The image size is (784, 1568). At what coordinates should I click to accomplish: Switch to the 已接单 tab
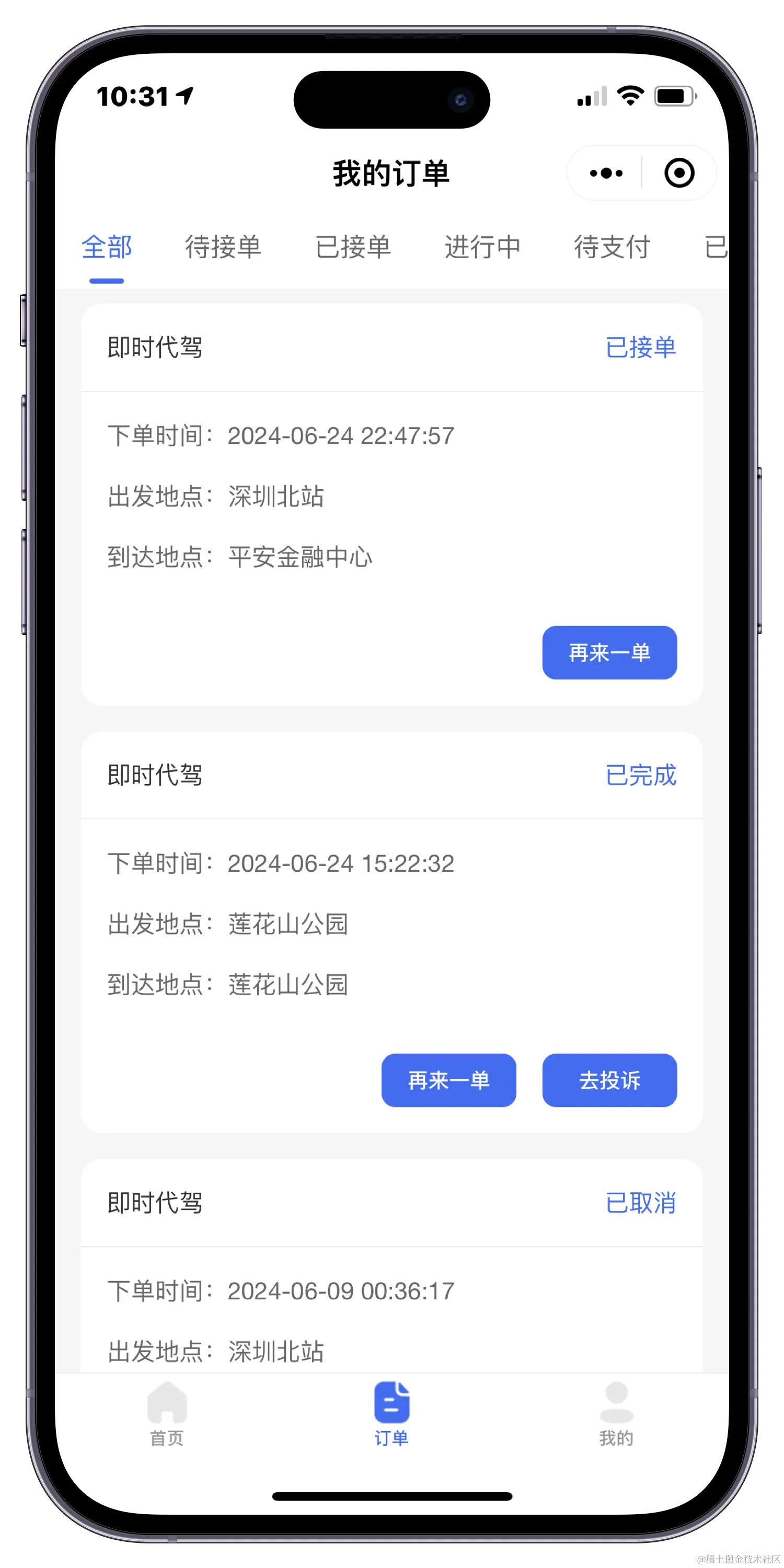[352, 247]
